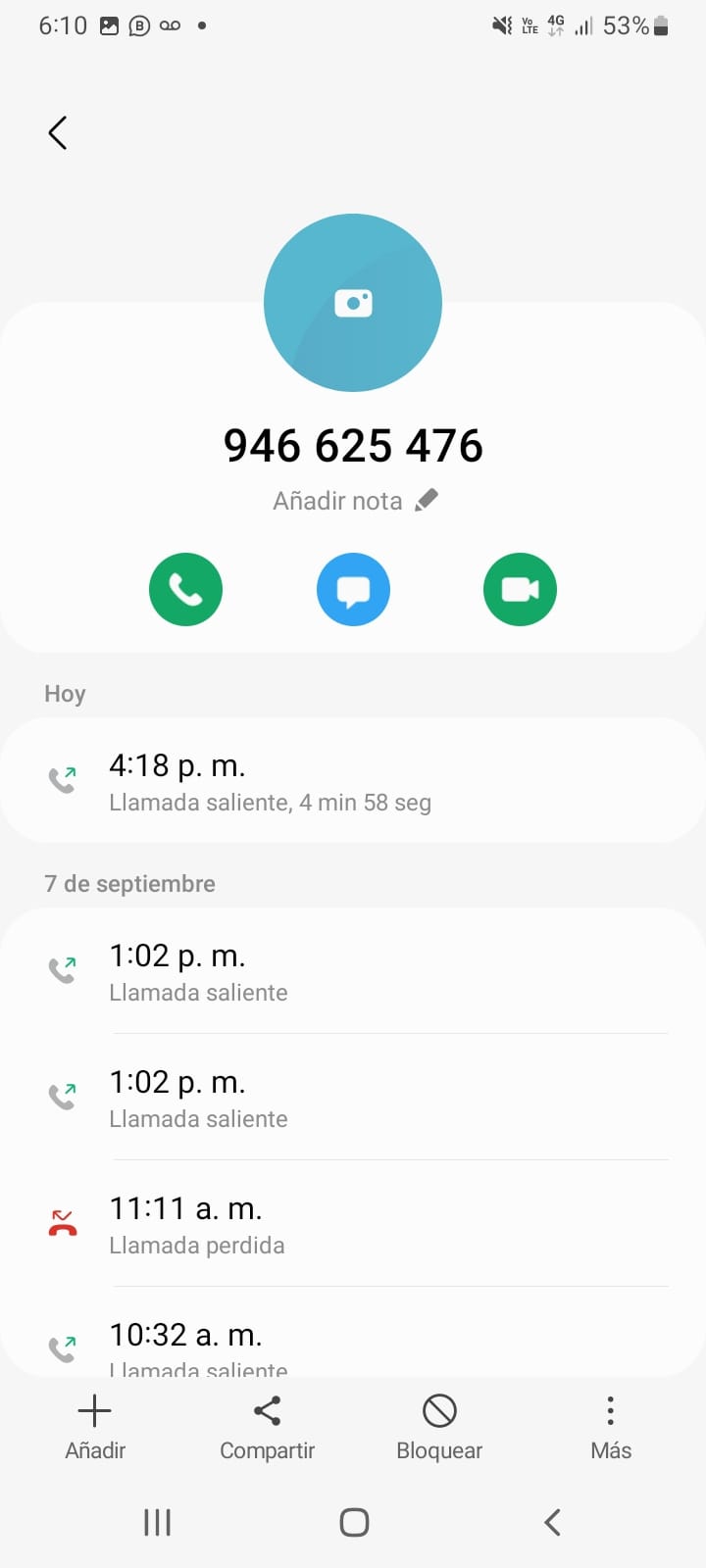Image resolution: width=706 pixels, height=1568 pixels.
Task: Start a video call with this number
Action: click(x=520, y=589)
